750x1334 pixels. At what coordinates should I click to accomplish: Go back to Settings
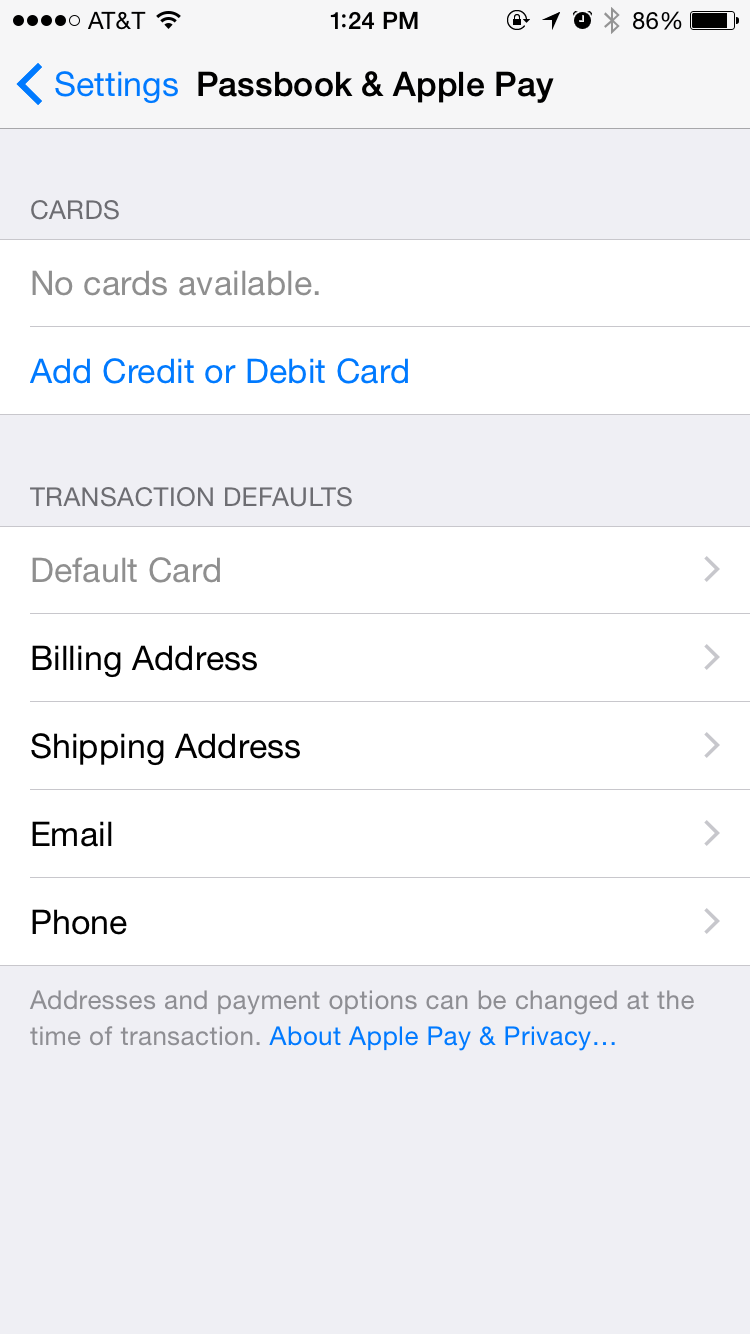[x=97, y=85]
